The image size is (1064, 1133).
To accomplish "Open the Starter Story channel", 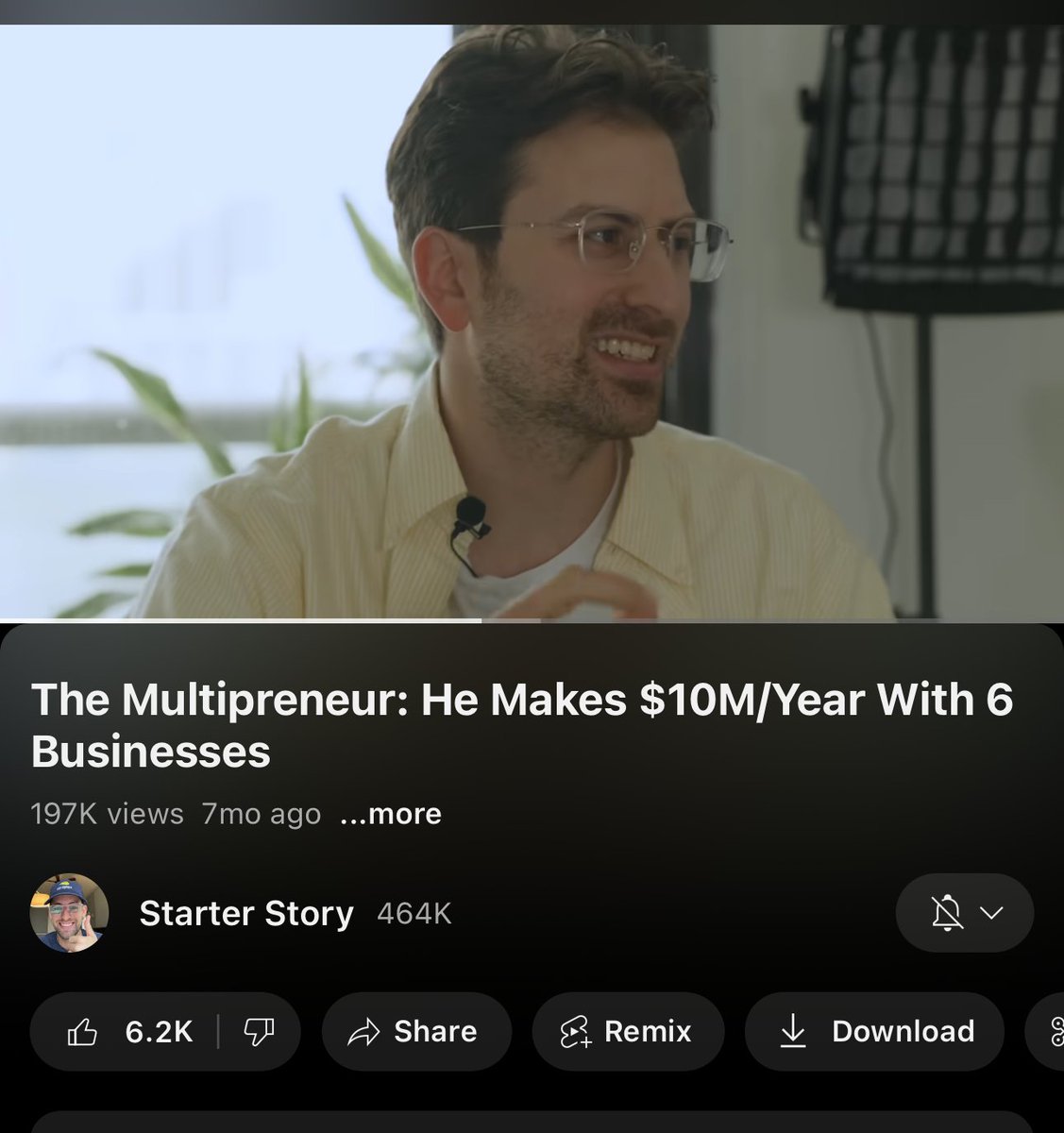I will click(245, 913).
